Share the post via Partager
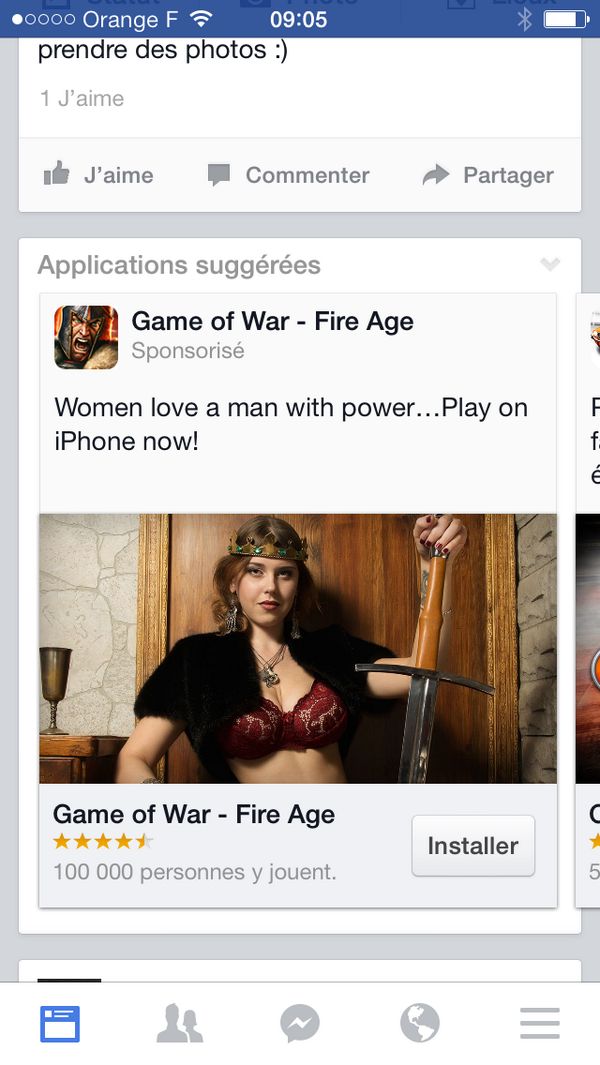The width and height of the screenshot is (600, 1065). coord(488,175)
